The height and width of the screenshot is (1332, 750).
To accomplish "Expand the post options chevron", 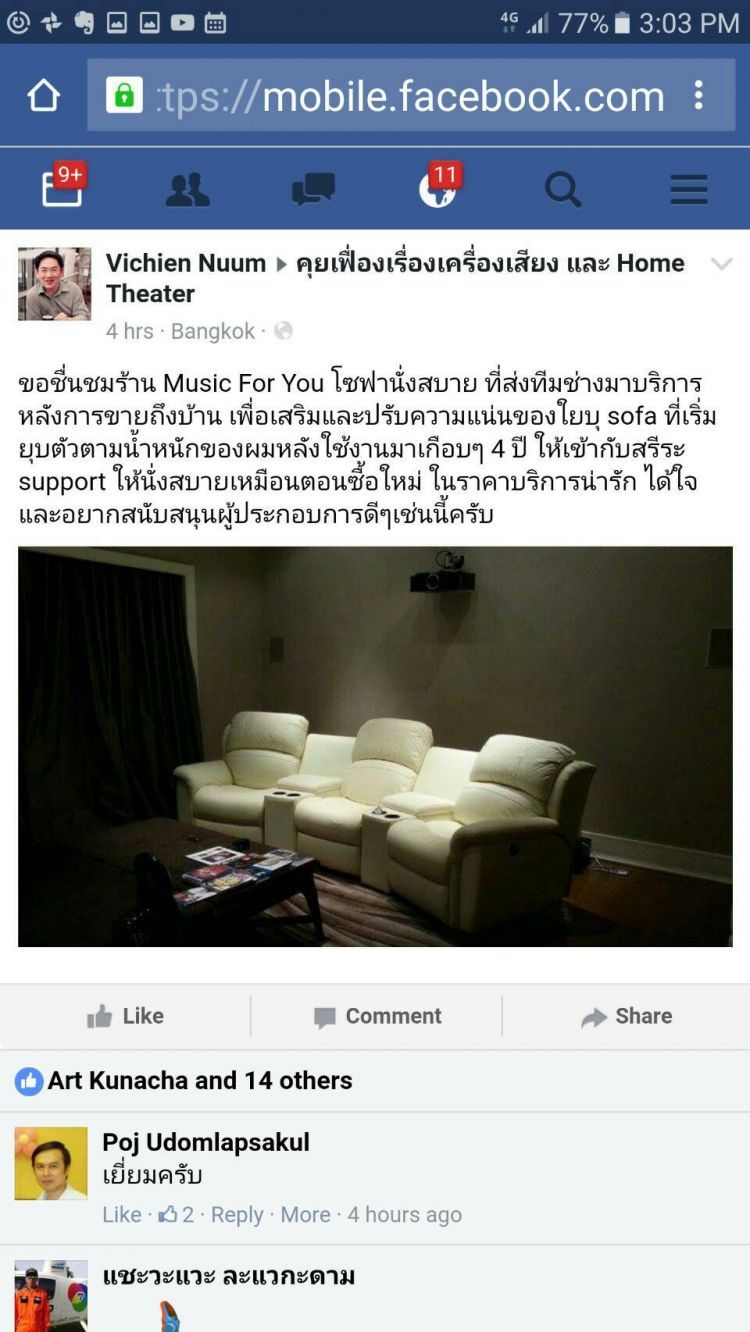I will (x=721, y=265).
